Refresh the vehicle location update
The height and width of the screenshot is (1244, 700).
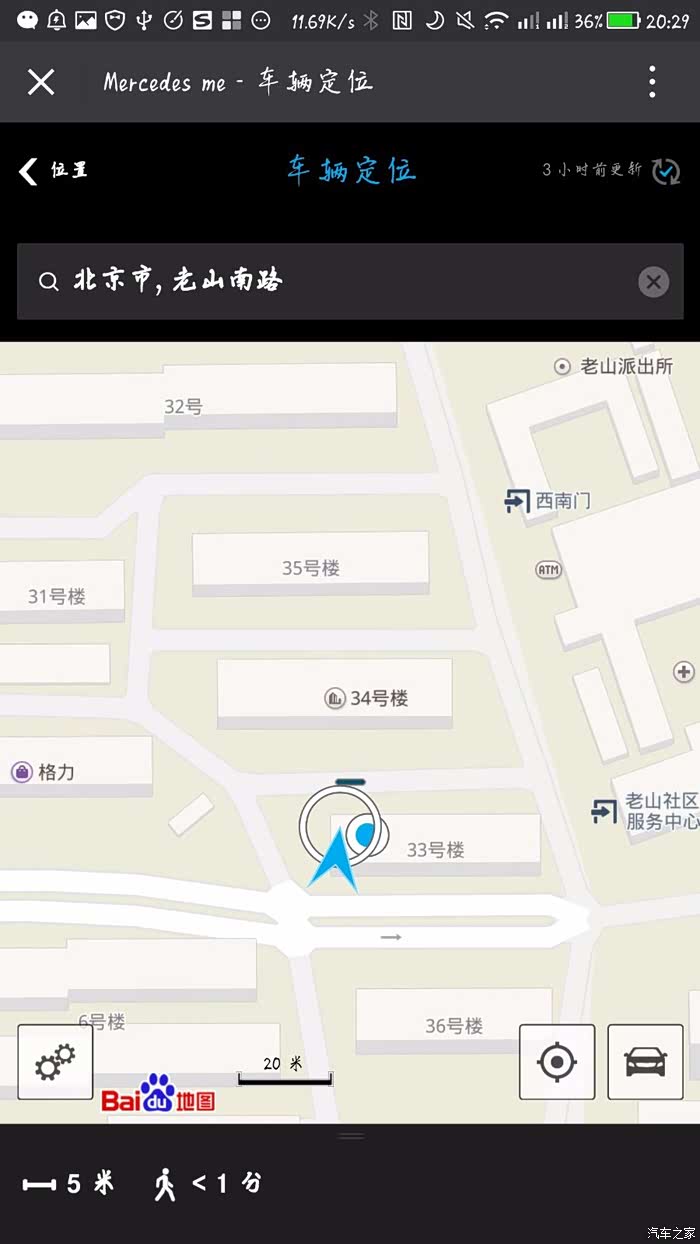[x=666, y=171]
